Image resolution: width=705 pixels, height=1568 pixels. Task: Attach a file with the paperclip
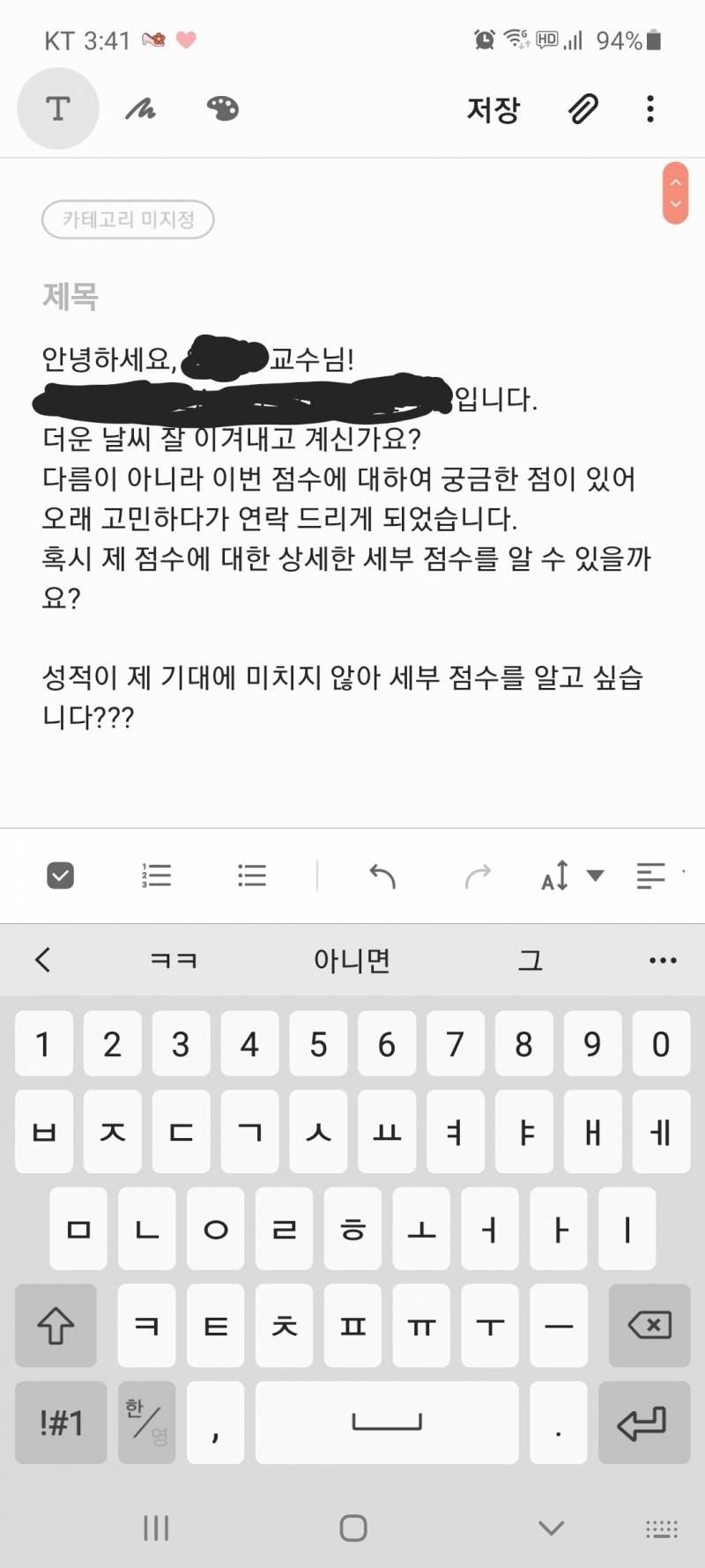(x=583, y=109)
